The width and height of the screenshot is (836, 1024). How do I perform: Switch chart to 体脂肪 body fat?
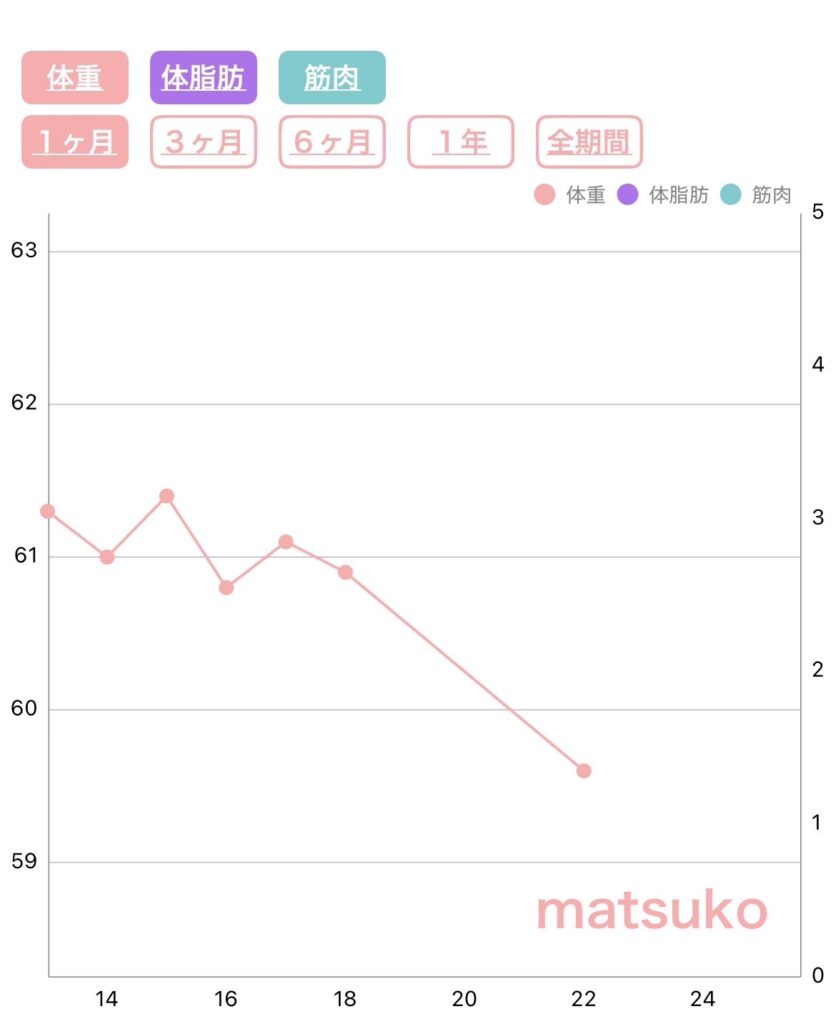tap(203, 78)
